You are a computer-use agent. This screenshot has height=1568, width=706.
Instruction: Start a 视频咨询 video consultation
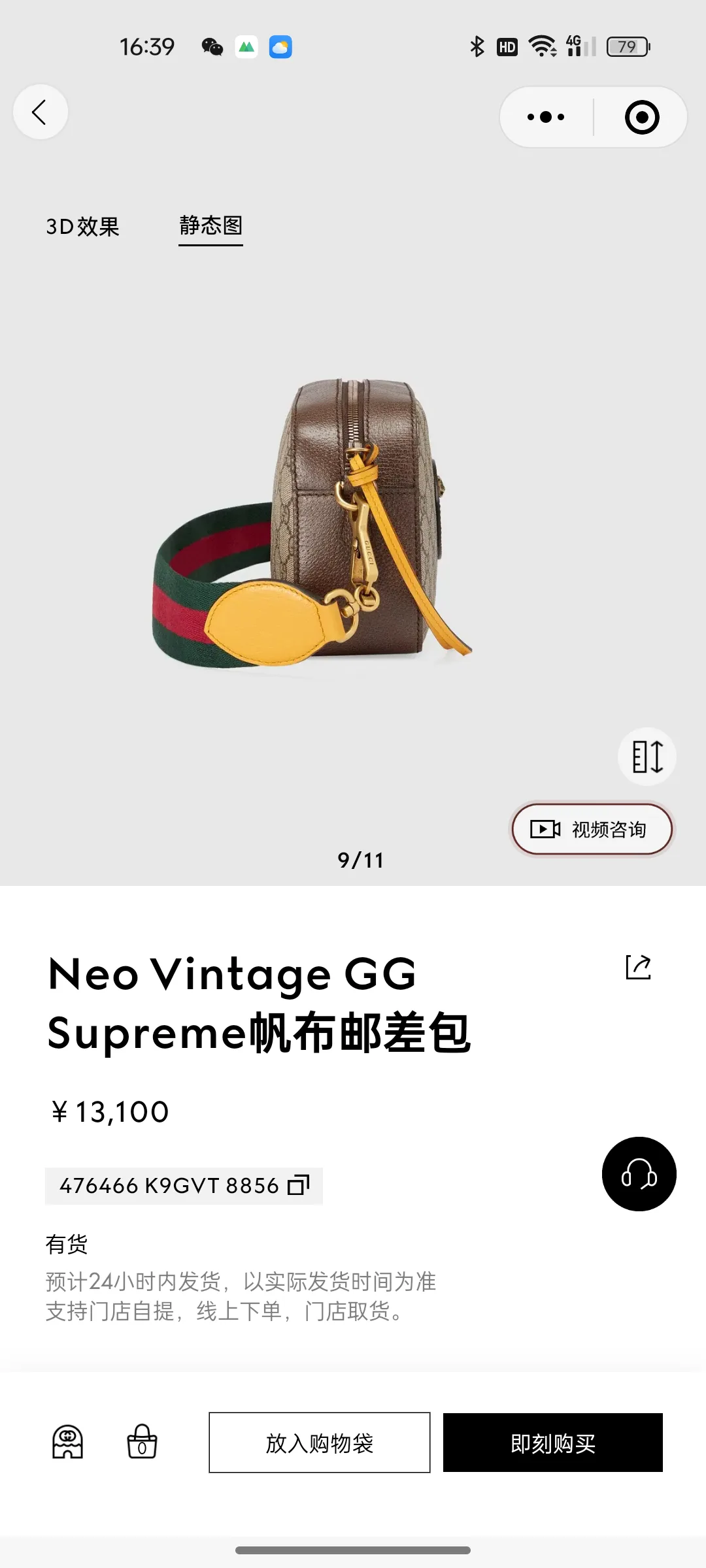point(592,829)
